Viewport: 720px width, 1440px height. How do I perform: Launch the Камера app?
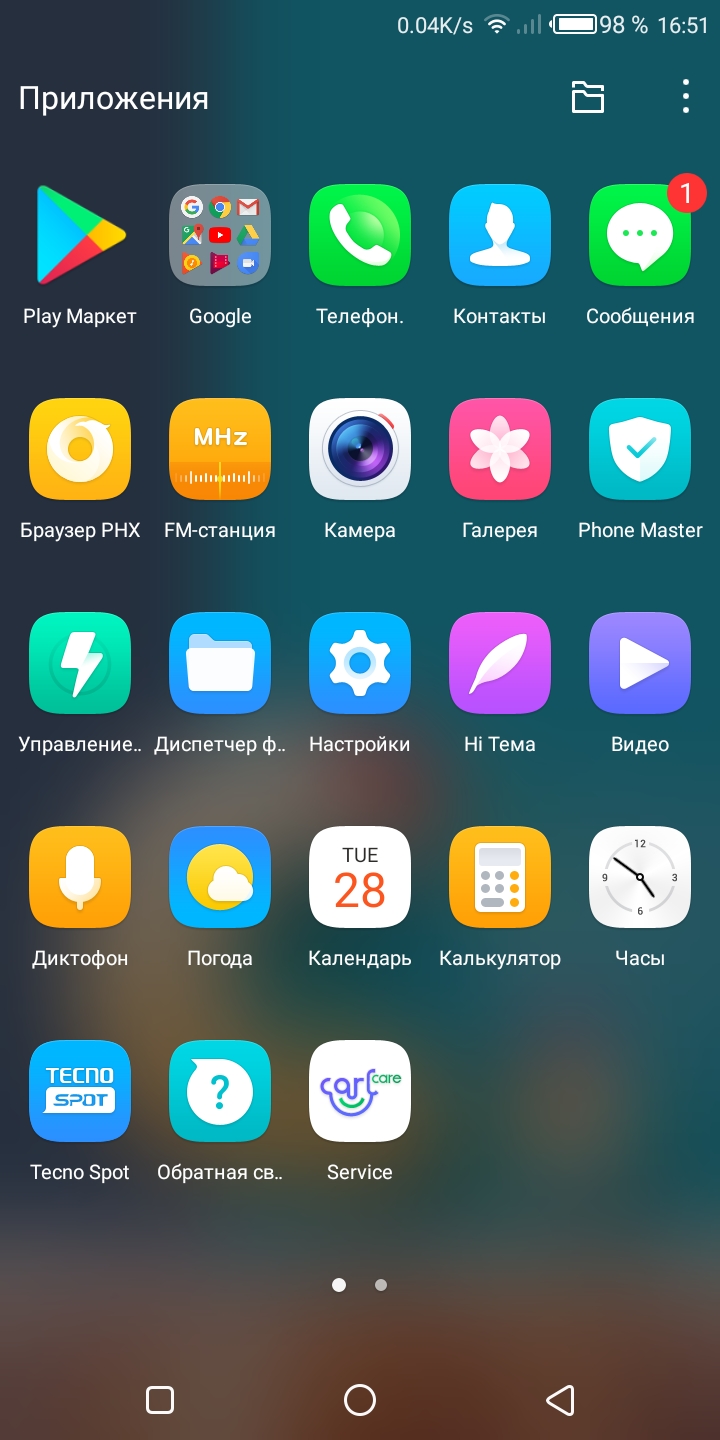(360, 449)
